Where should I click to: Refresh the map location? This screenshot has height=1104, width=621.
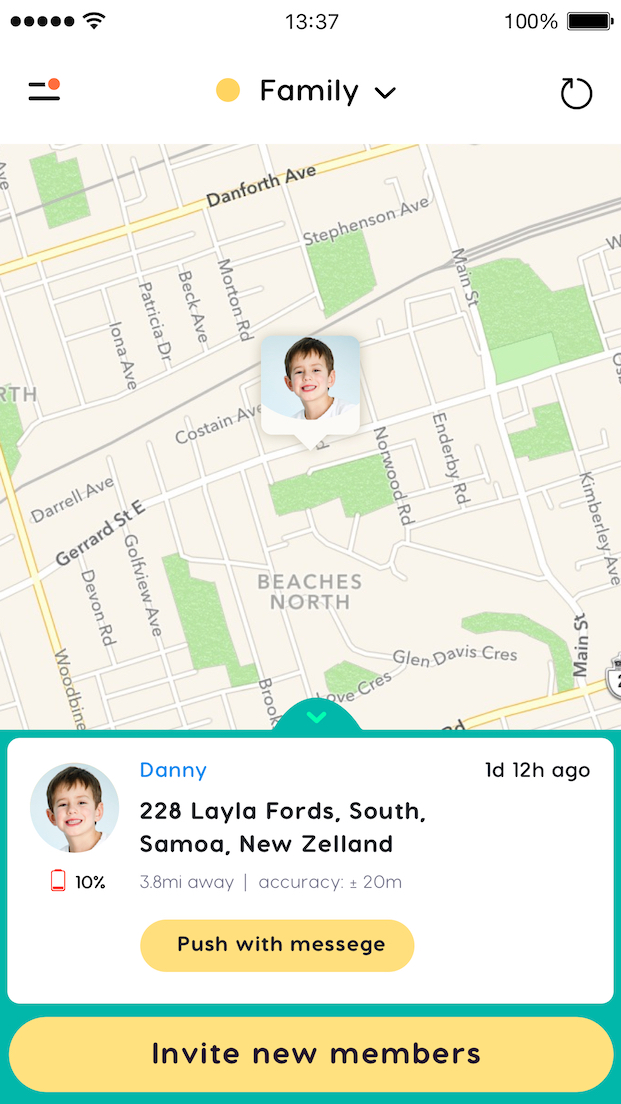[576, 93]
